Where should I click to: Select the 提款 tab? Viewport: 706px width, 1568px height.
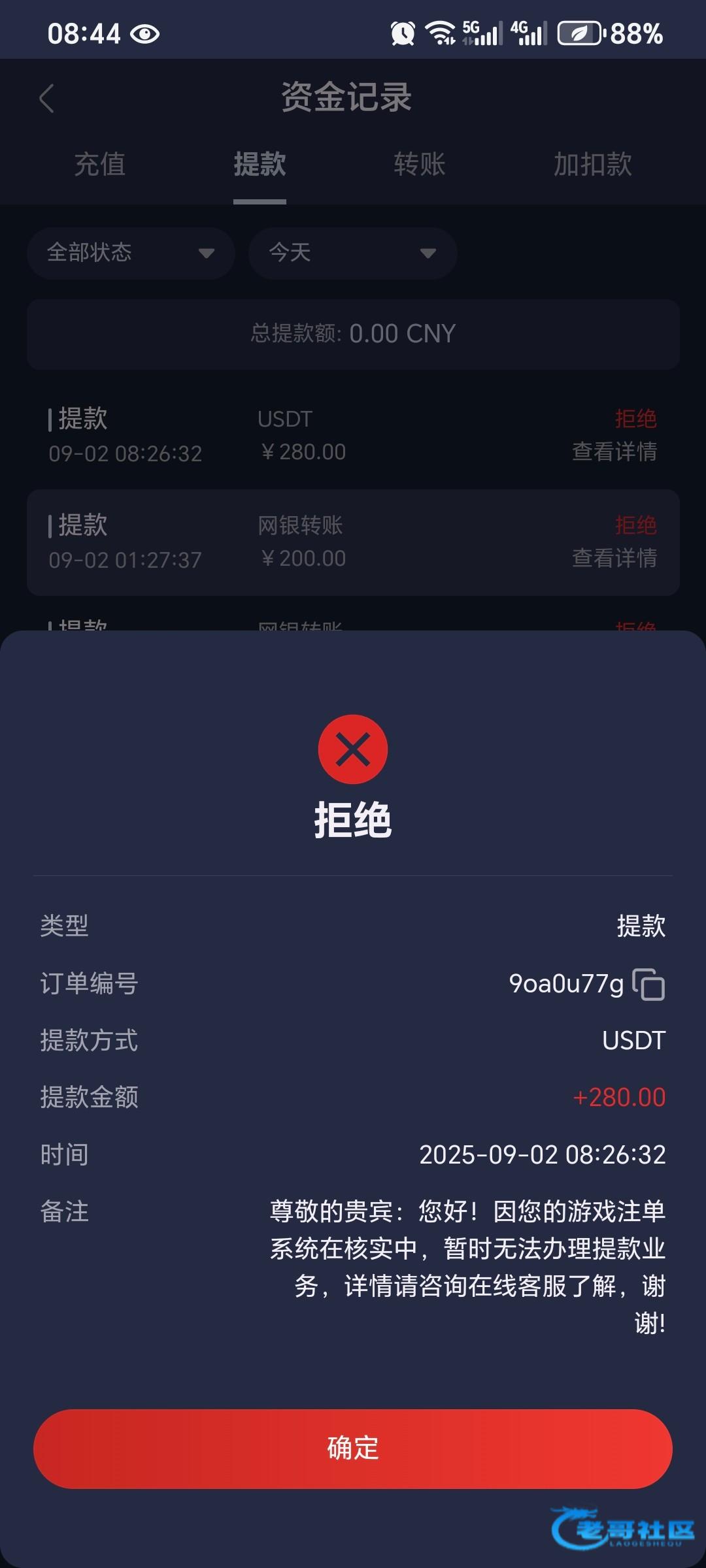point(260,164)
